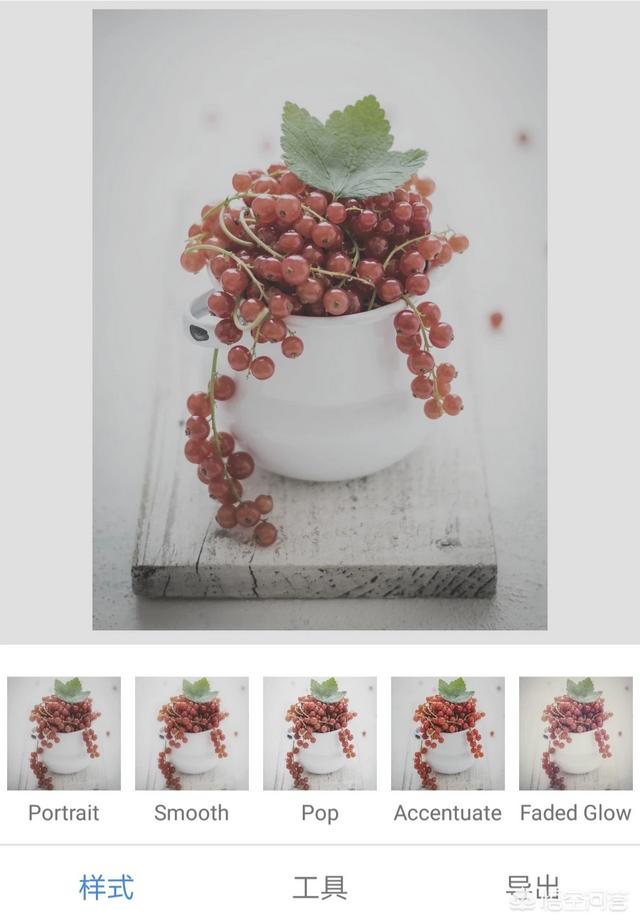Open the 工具 tools tab
This screenshot has height=923, width=640.
tap(320, 886)
